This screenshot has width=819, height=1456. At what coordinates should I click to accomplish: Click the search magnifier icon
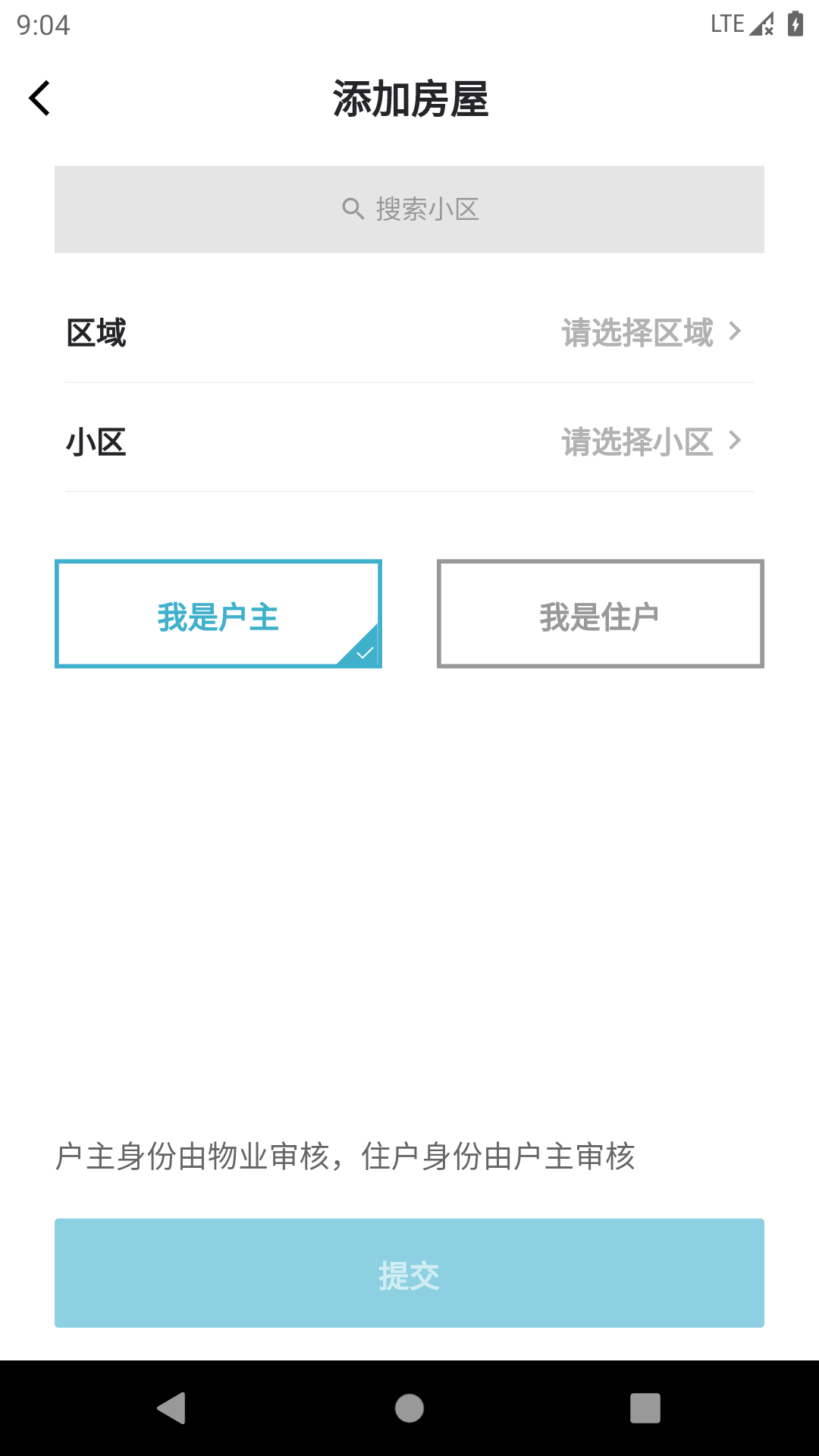(x=351, y=209)
